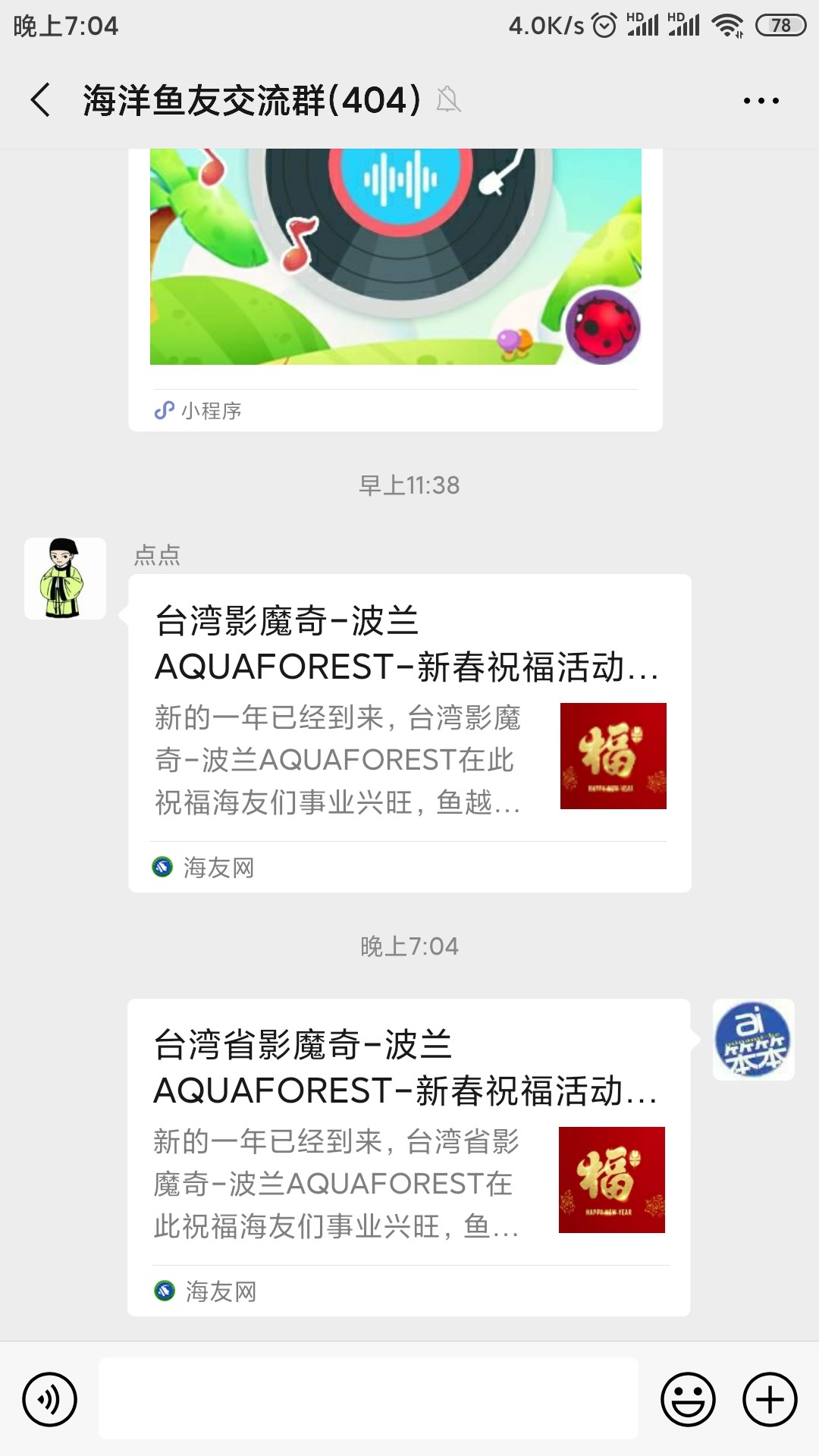The height and width of the screenshot is (1456, 819).
Task: Focus the message text field
Action: click(369, 1399)
